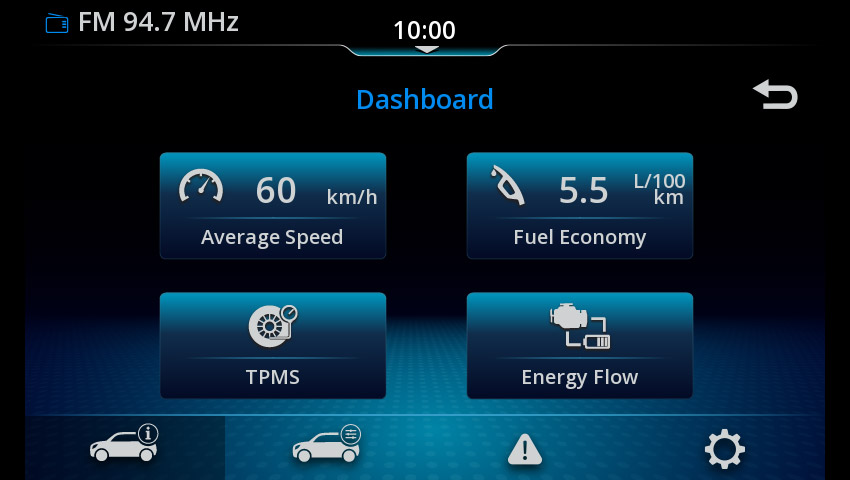Expand the top pull-down handle
Screen dimensions: 850x480
pos(426,47)
